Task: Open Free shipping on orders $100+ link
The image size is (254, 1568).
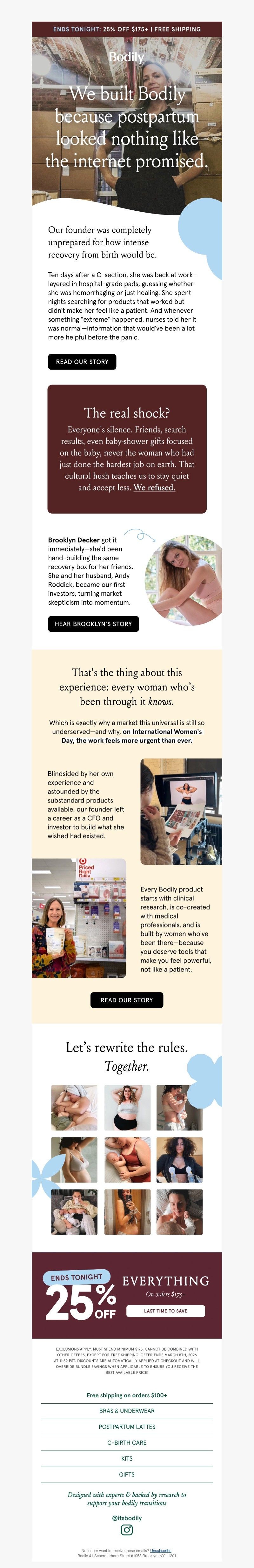Action: click(x=126, y=1395)
